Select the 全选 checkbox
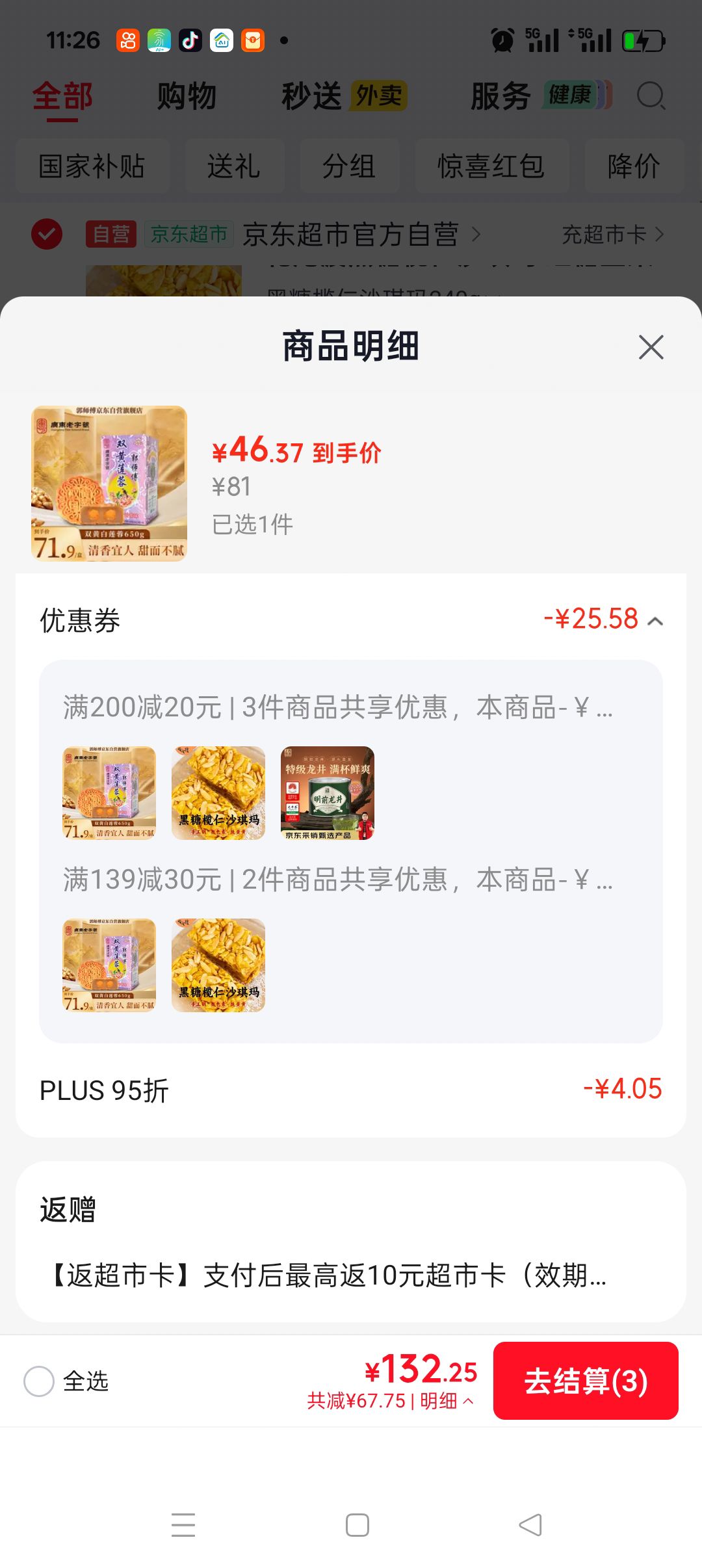 (x=39, y=1381)
